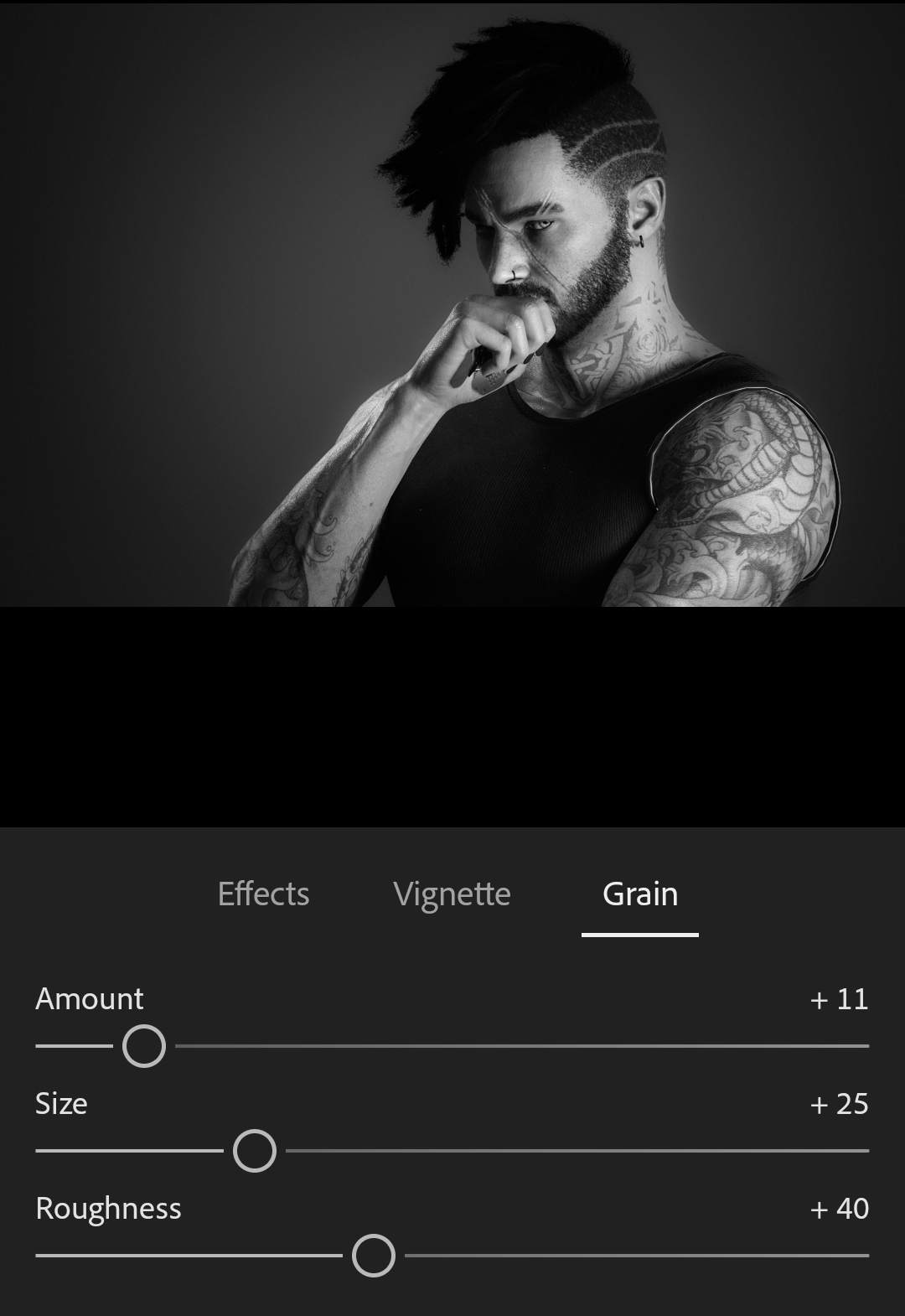Tap the Amount slider handle
This screenshot has height=1316, width=905.
(144, 1046)
